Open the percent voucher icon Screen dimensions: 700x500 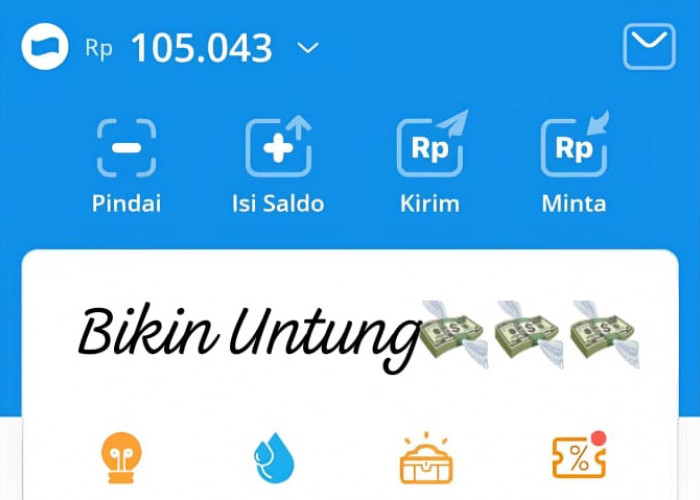578,458
